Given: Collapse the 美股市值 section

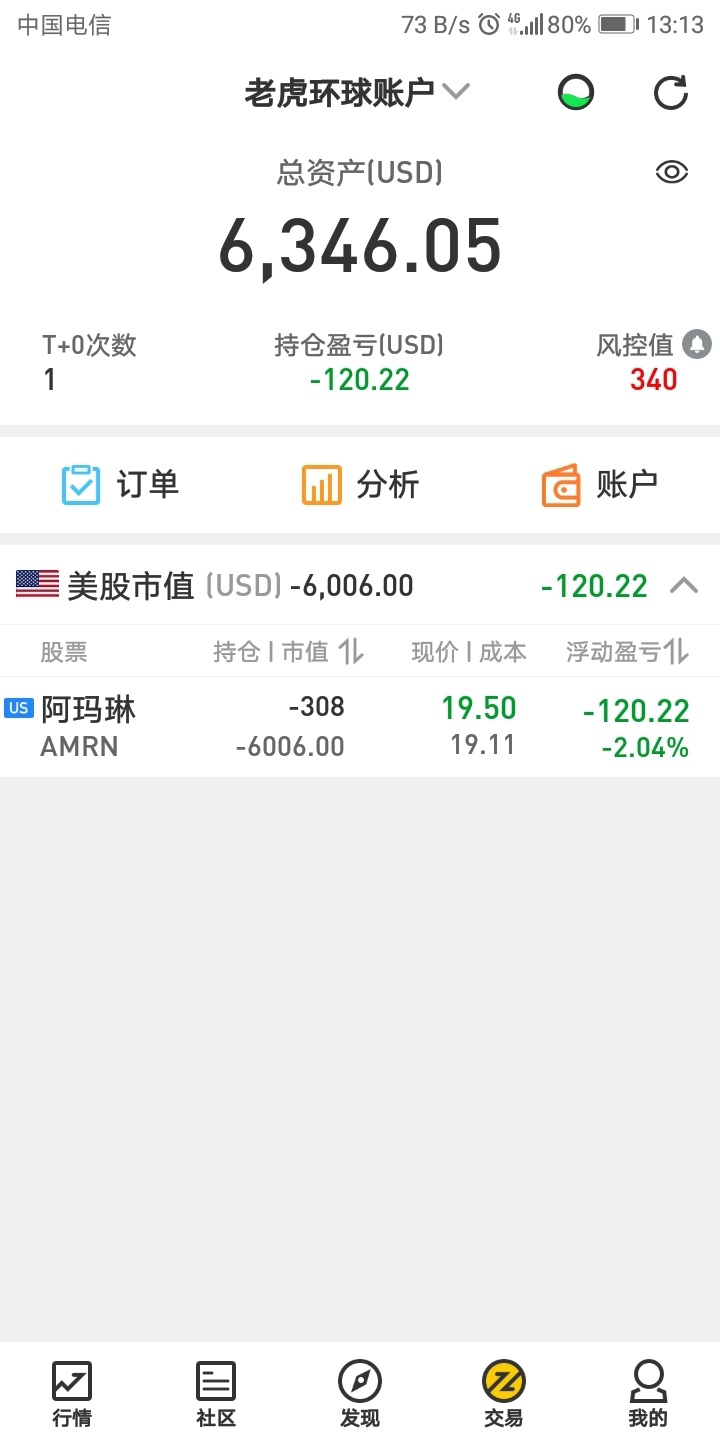Looking at the screenshot, I should (684, 585).
